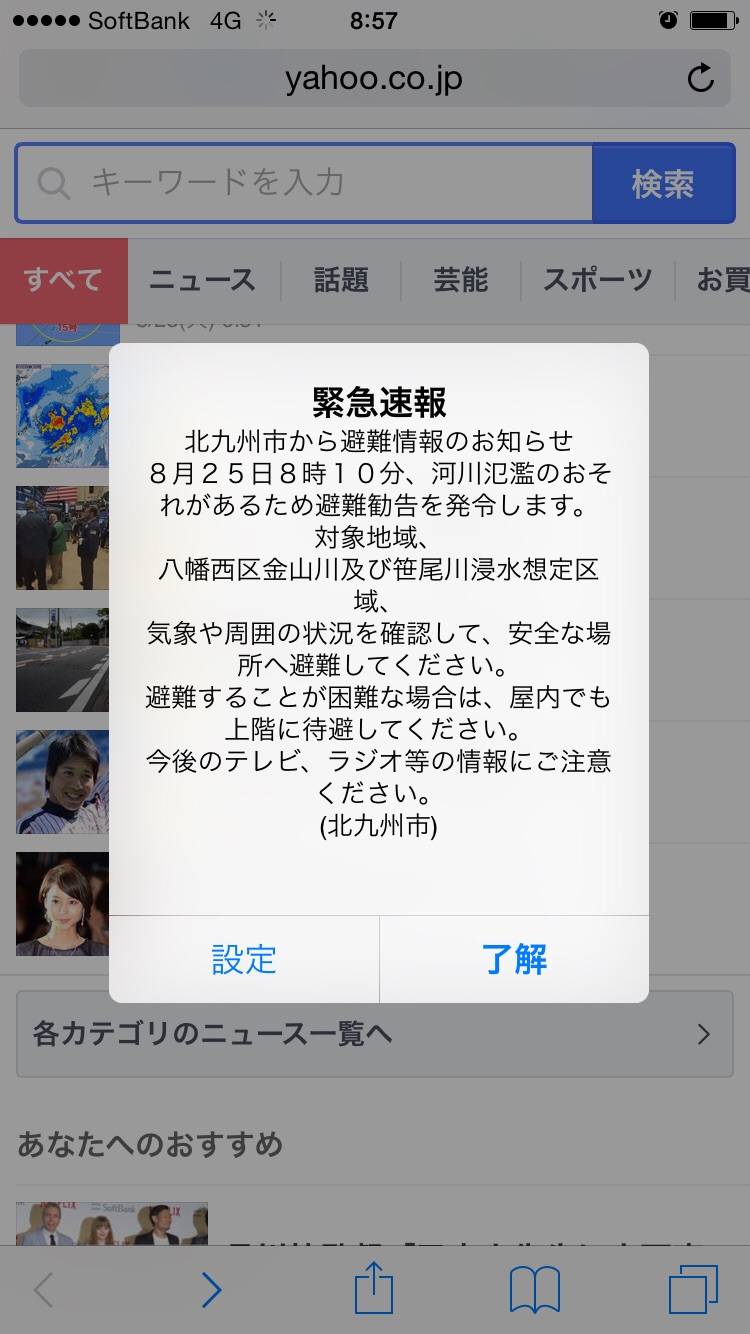Reload the yahoo.co.jp page
The image size is (750, 1334).
pos(701,79)
